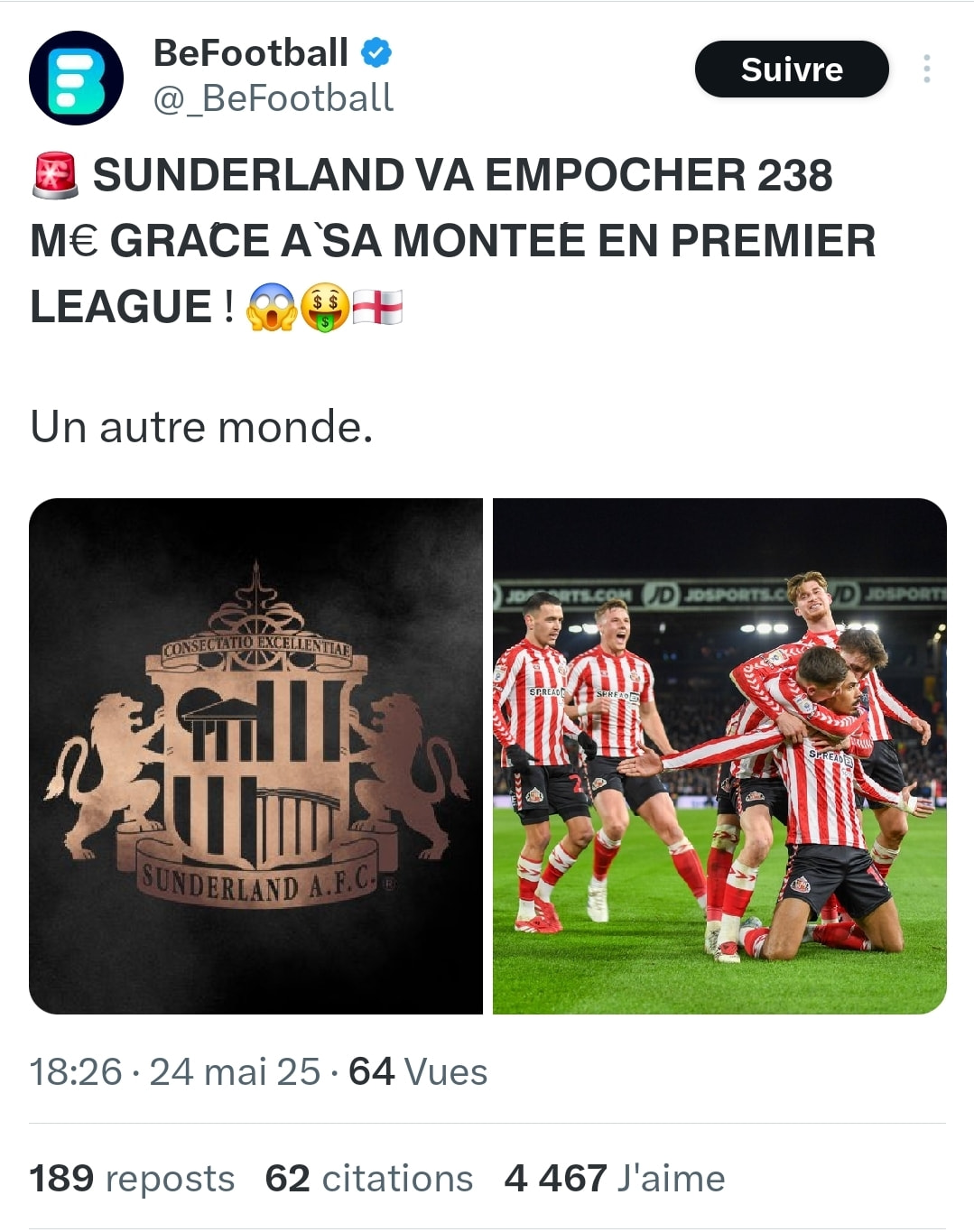See who liked: 4 467 J'aime
This screenshot has width=974, height=1232.
(615, 1178)
